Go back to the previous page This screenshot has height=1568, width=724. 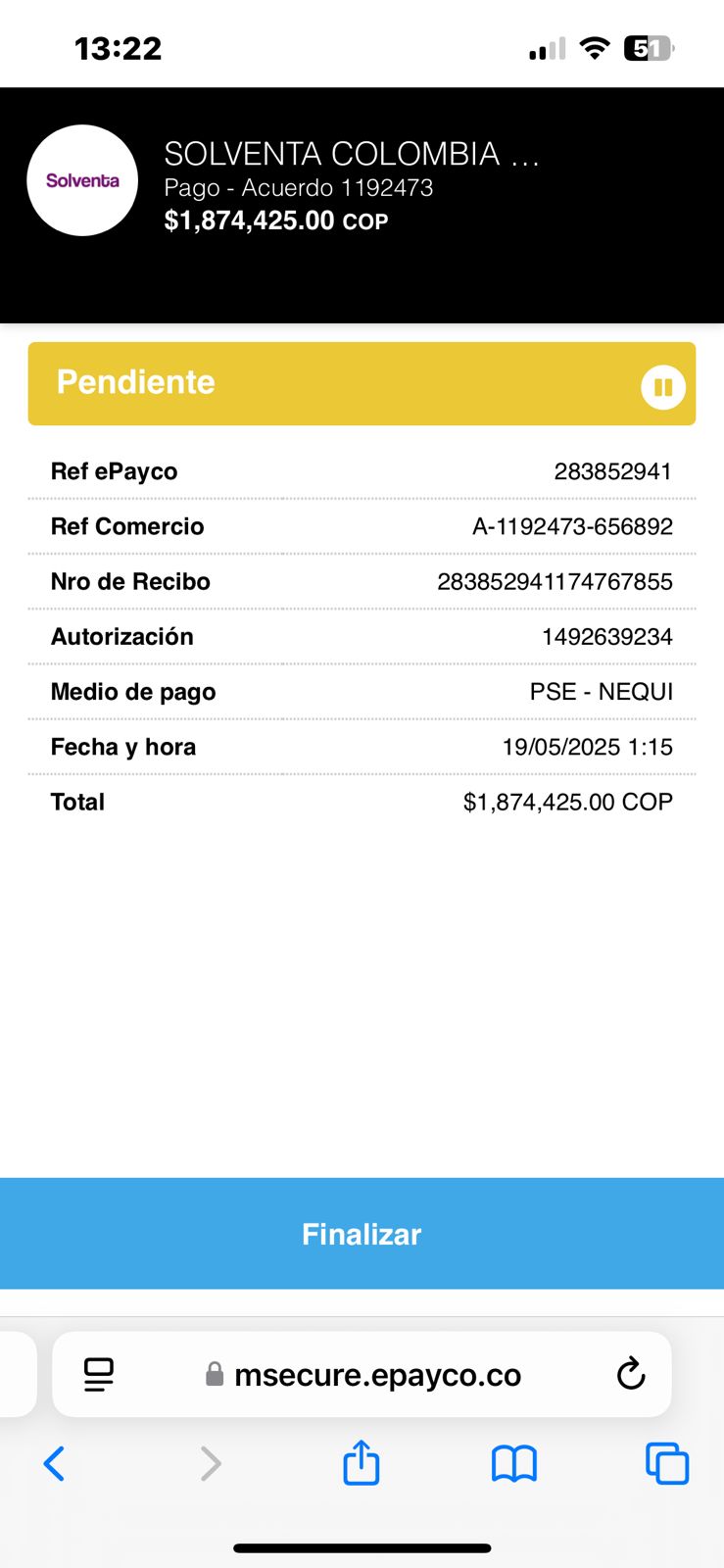point(55,1464)
